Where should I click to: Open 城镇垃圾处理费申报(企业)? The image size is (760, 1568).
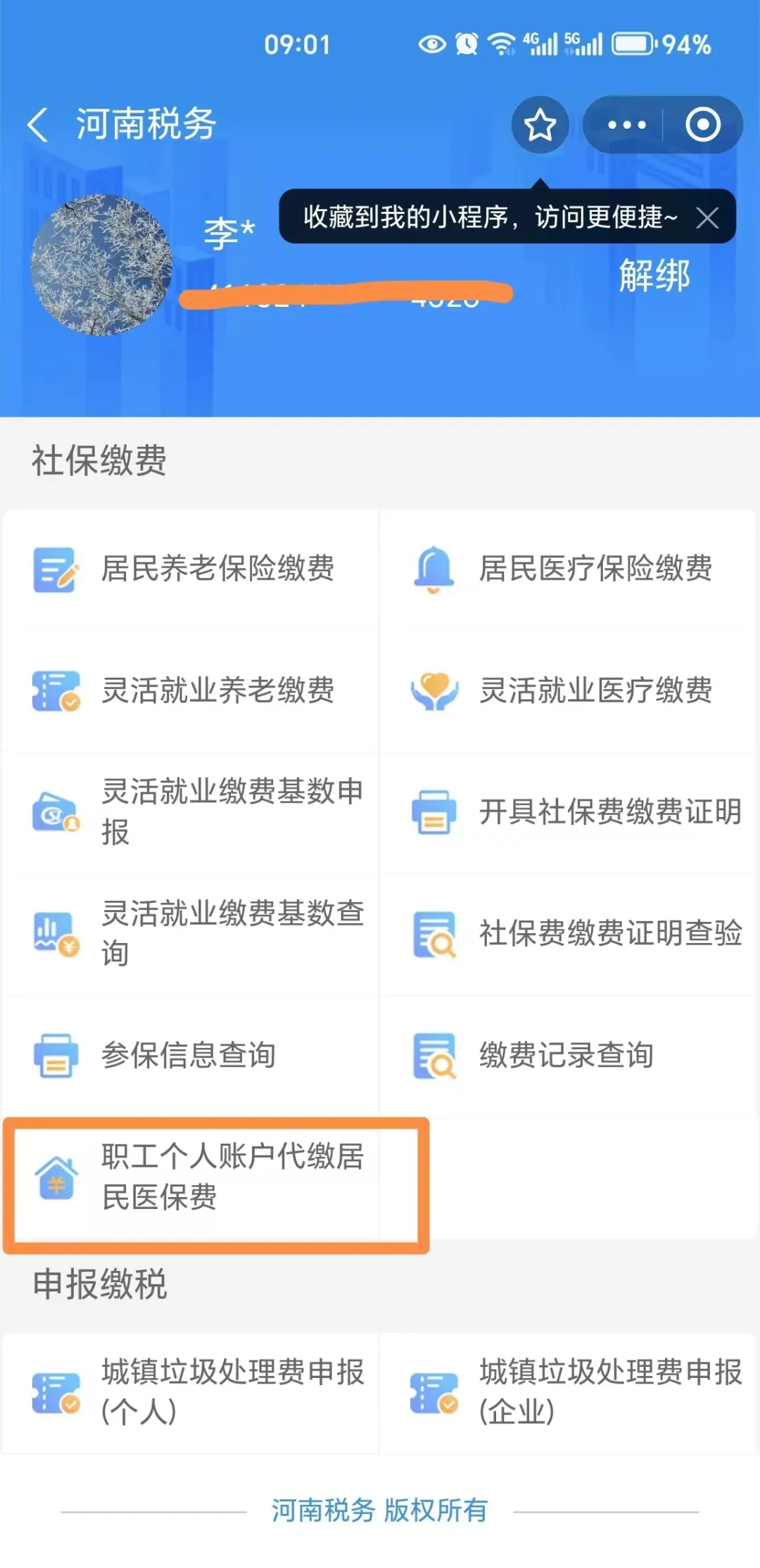point(568,1392)
